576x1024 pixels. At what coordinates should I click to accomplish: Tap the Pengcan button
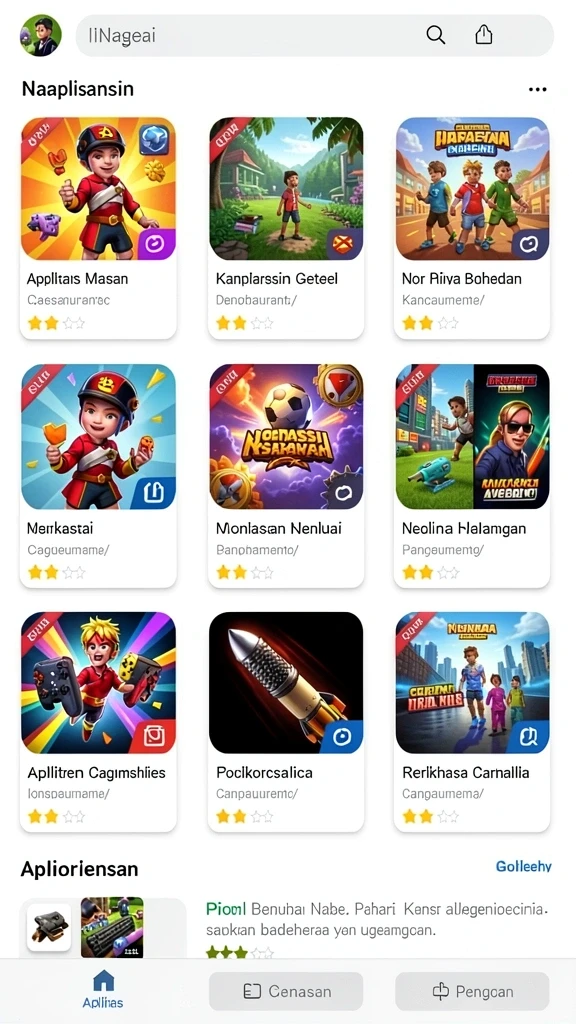click(472, 991)
